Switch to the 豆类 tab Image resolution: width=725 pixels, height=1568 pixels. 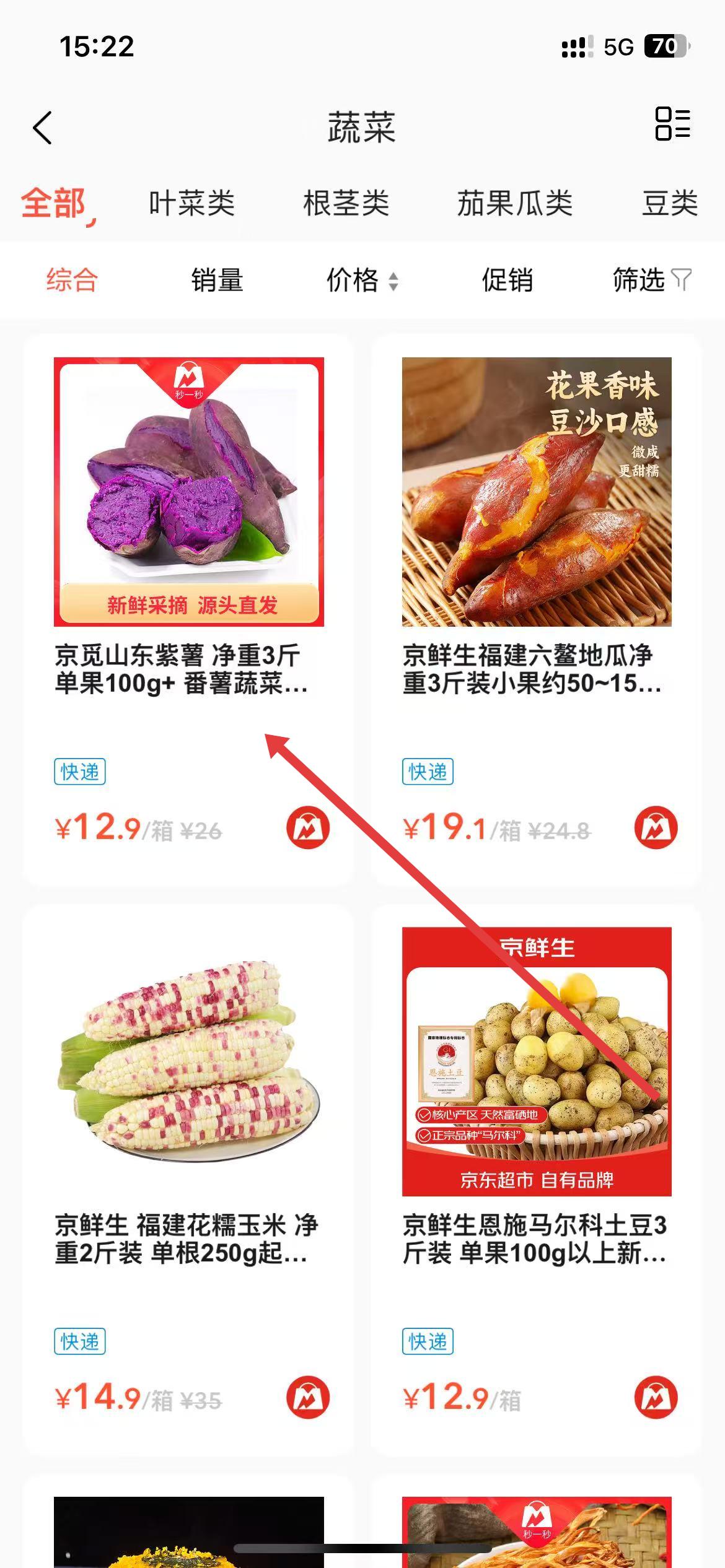[669, 203]
